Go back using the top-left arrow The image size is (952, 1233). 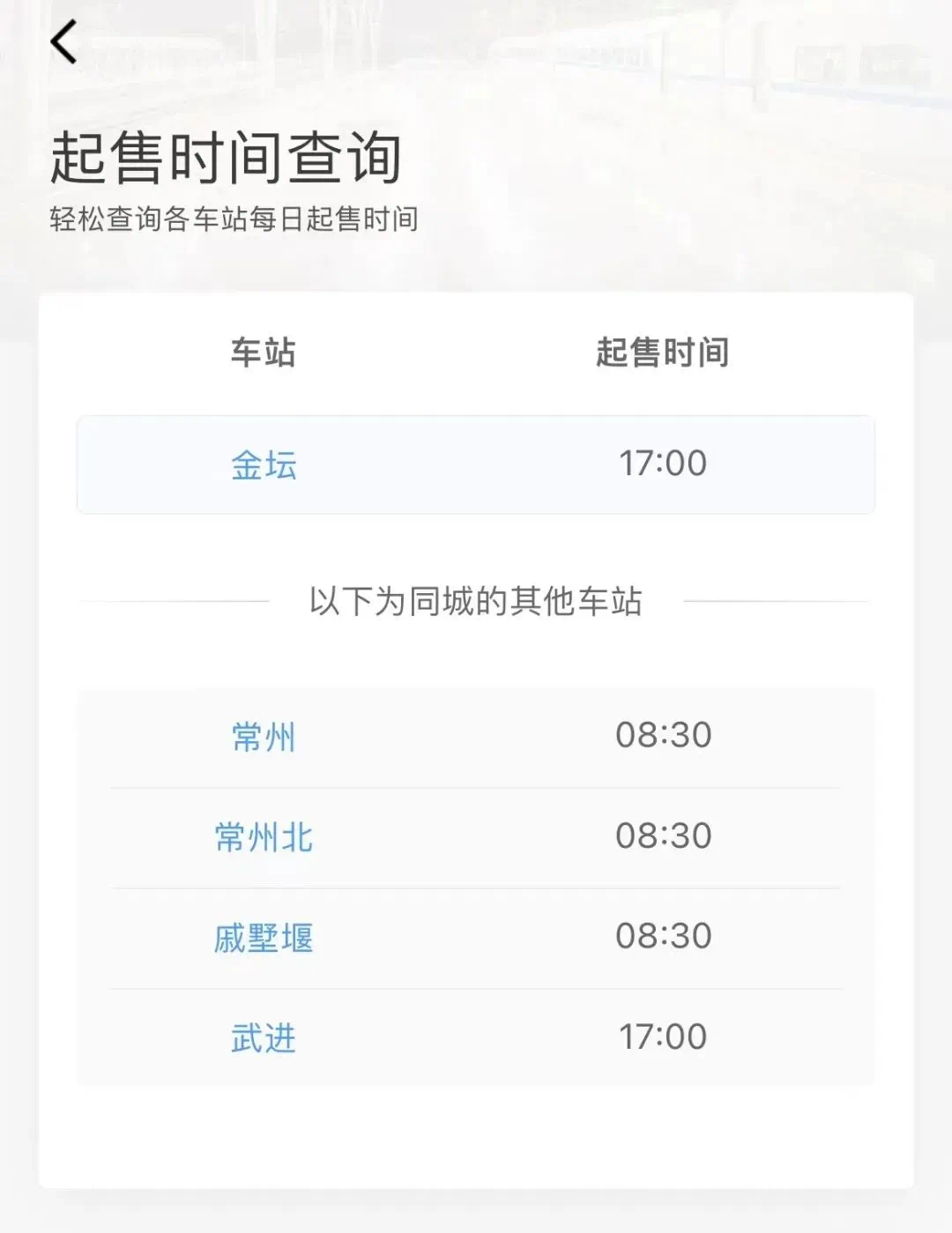click(x=63, y=42)
